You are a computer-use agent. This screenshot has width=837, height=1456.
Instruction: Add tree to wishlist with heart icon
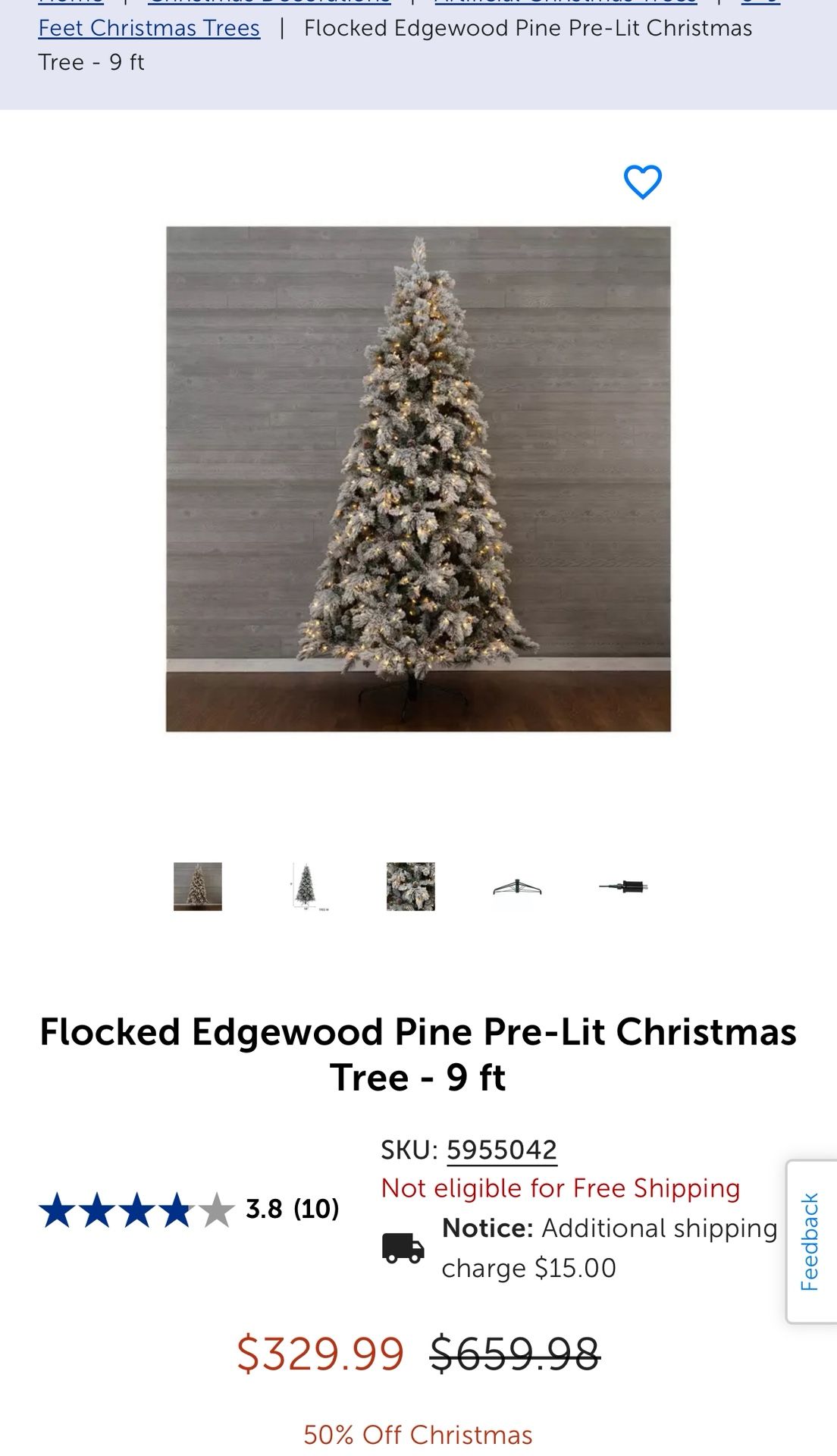point(642,182)
